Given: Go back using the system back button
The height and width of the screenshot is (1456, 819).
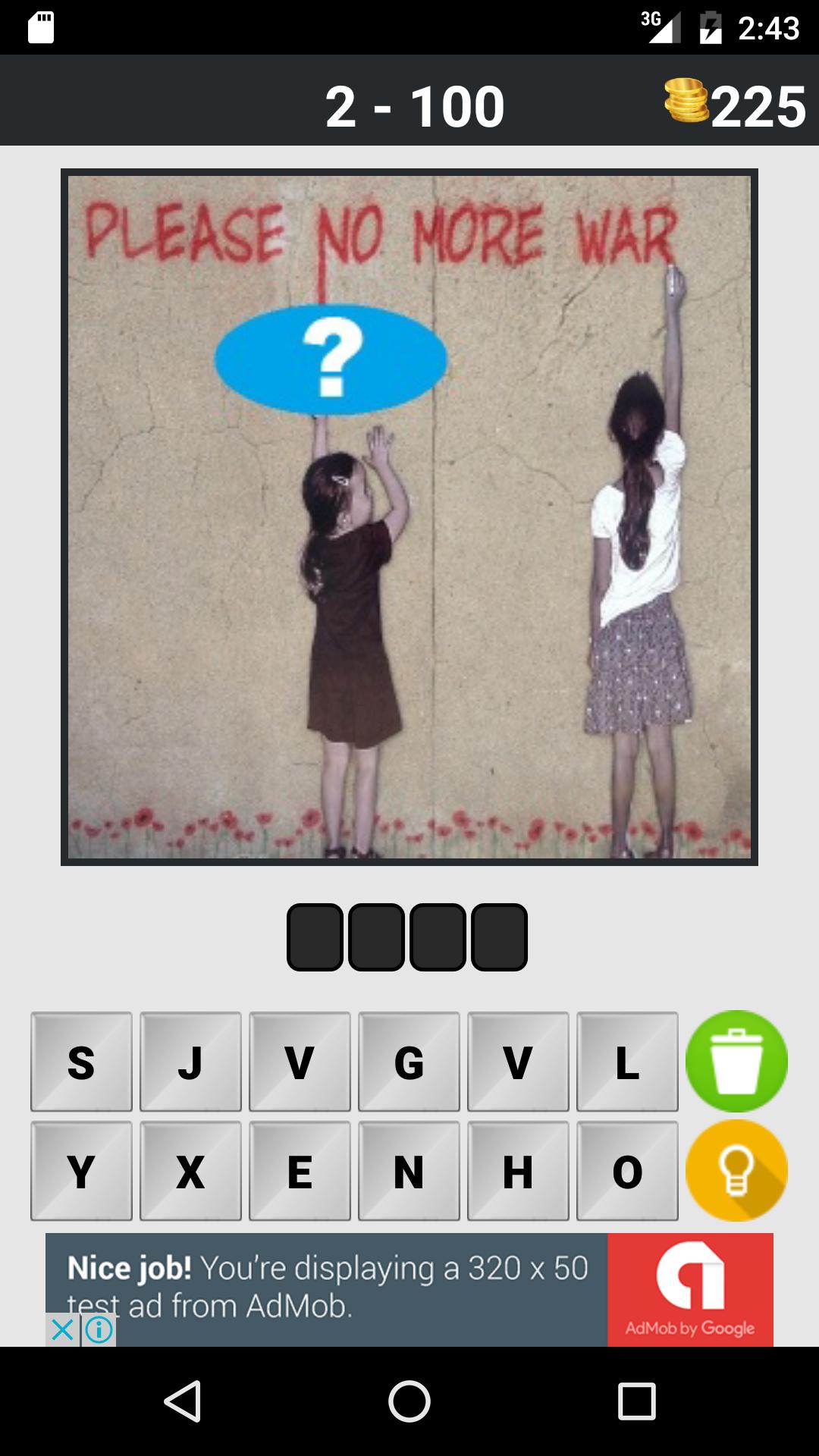Looking at the screenshot, I should (x=182, y=1401).
